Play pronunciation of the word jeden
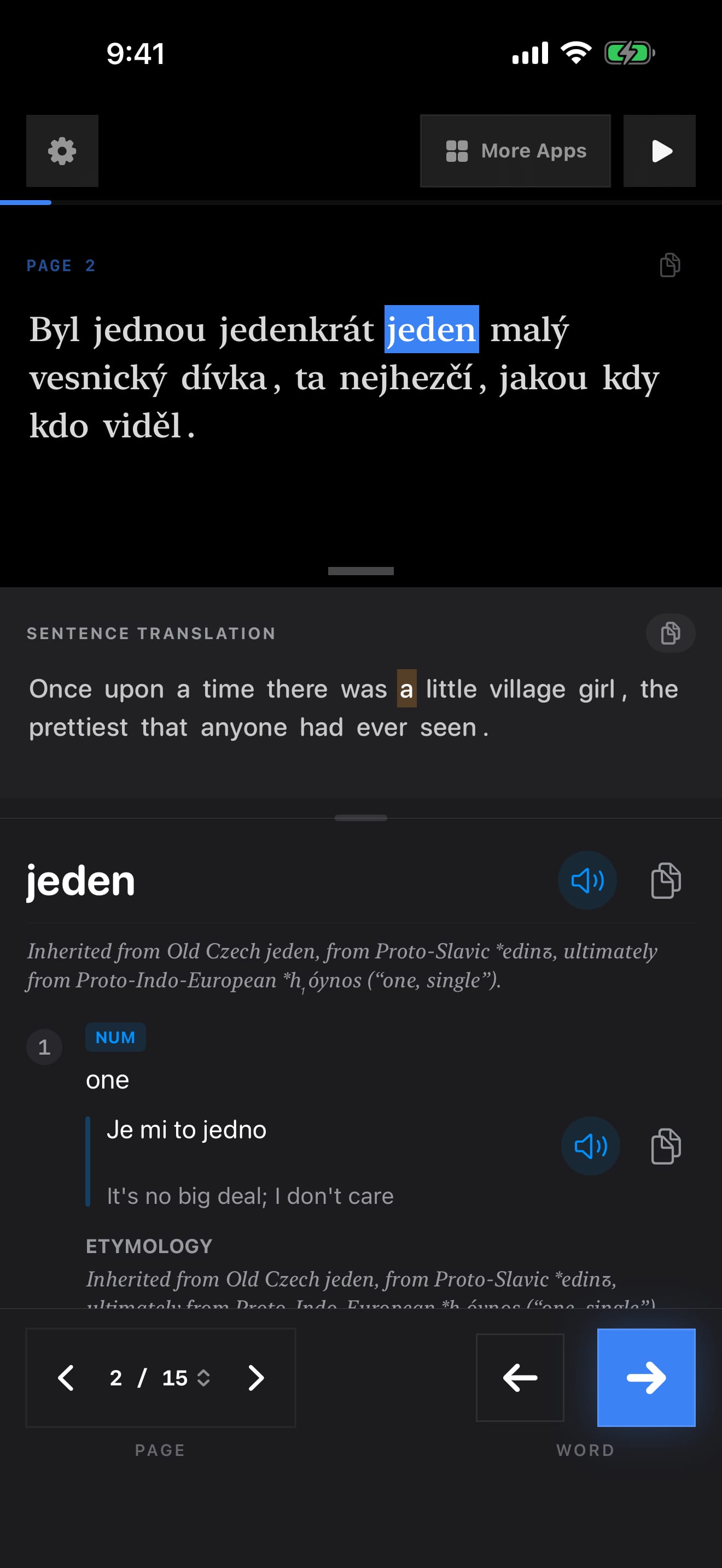 pyautogui.click(x=587, y=880)
